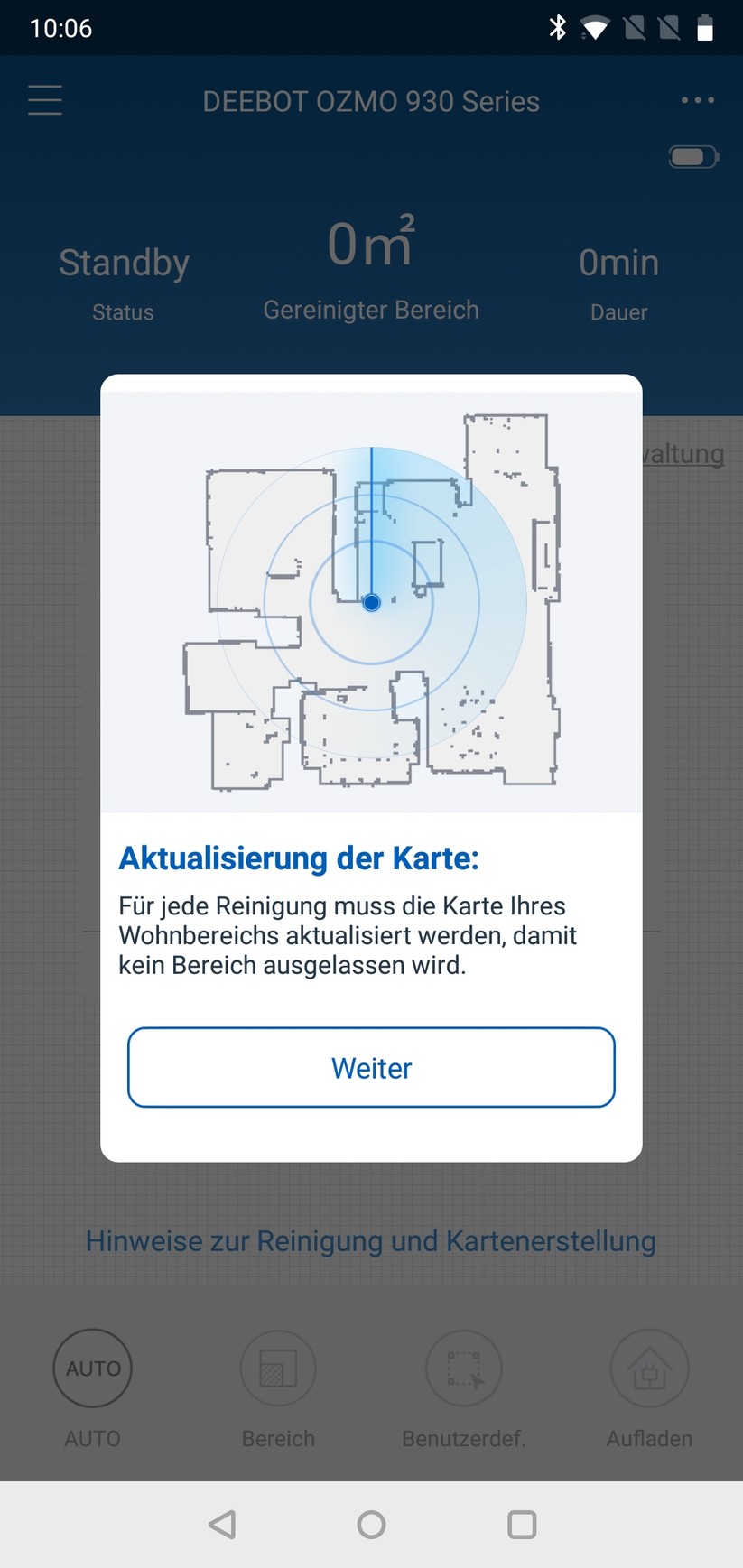Choose Benutzerdef. cleaning mode
Viewport: 743px width, 1568px height.
464,1369
